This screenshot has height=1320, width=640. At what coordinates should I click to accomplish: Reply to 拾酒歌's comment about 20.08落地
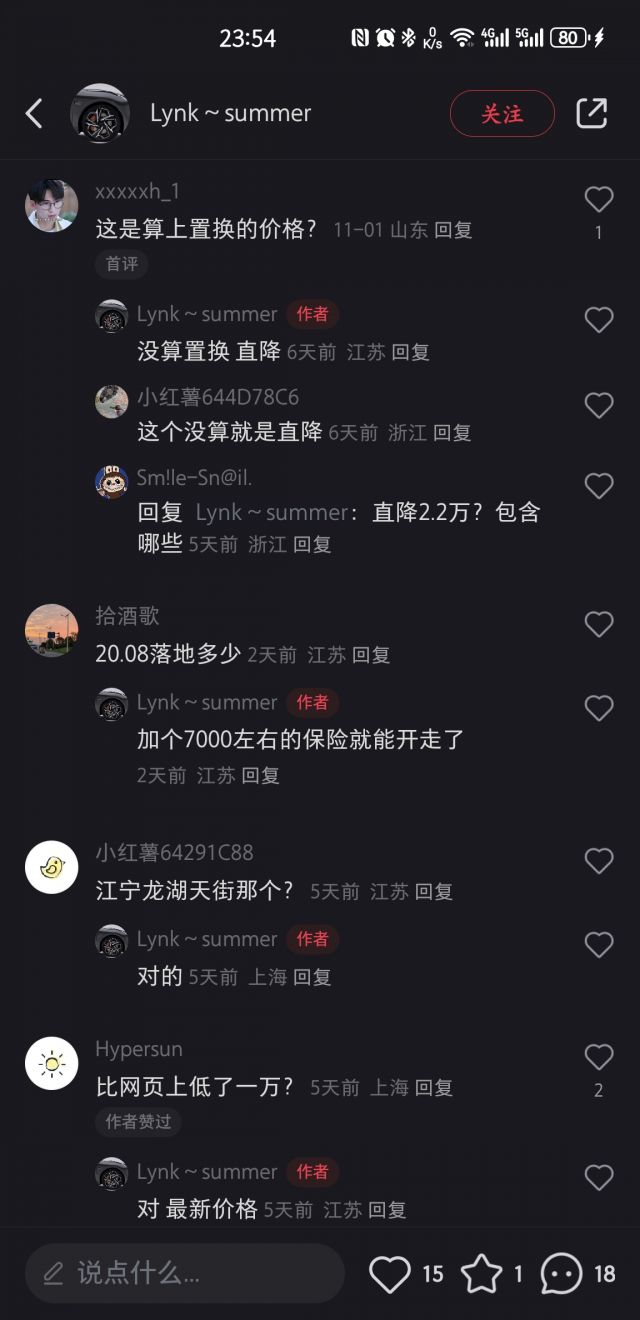click(x=371, y=655)
